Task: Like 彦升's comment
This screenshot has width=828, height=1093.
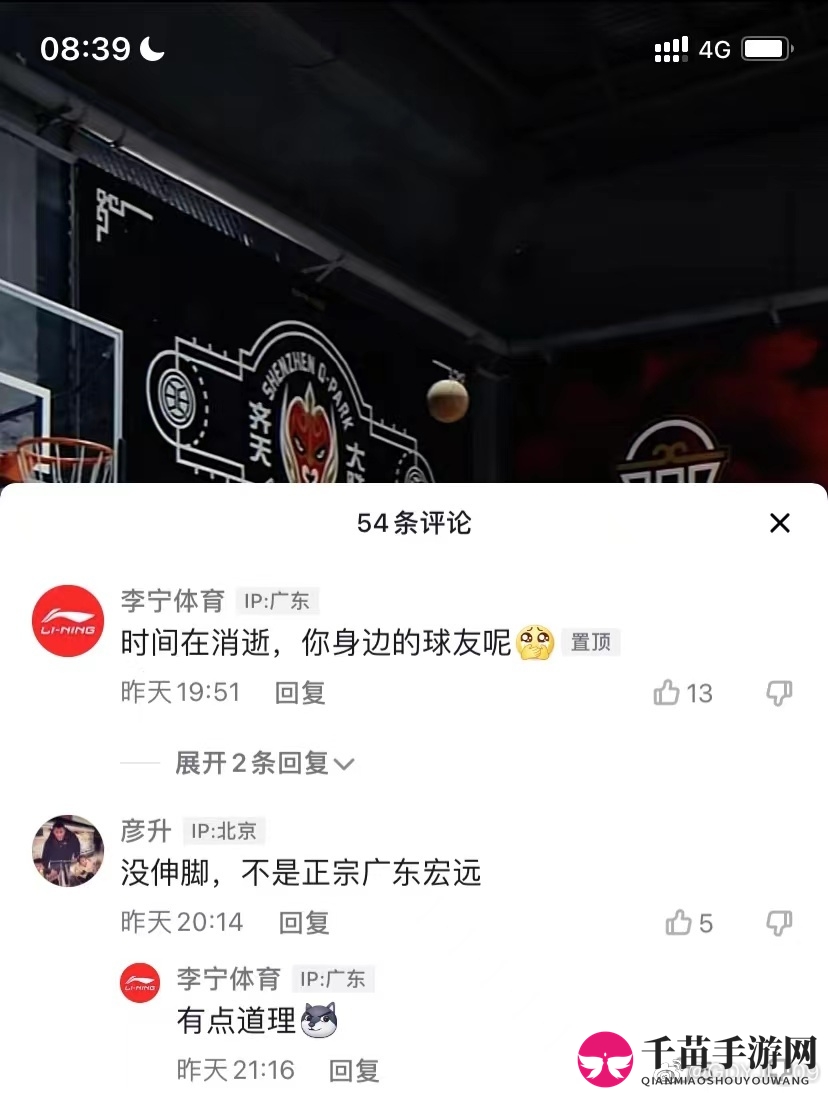Action: tap(679, 923)
